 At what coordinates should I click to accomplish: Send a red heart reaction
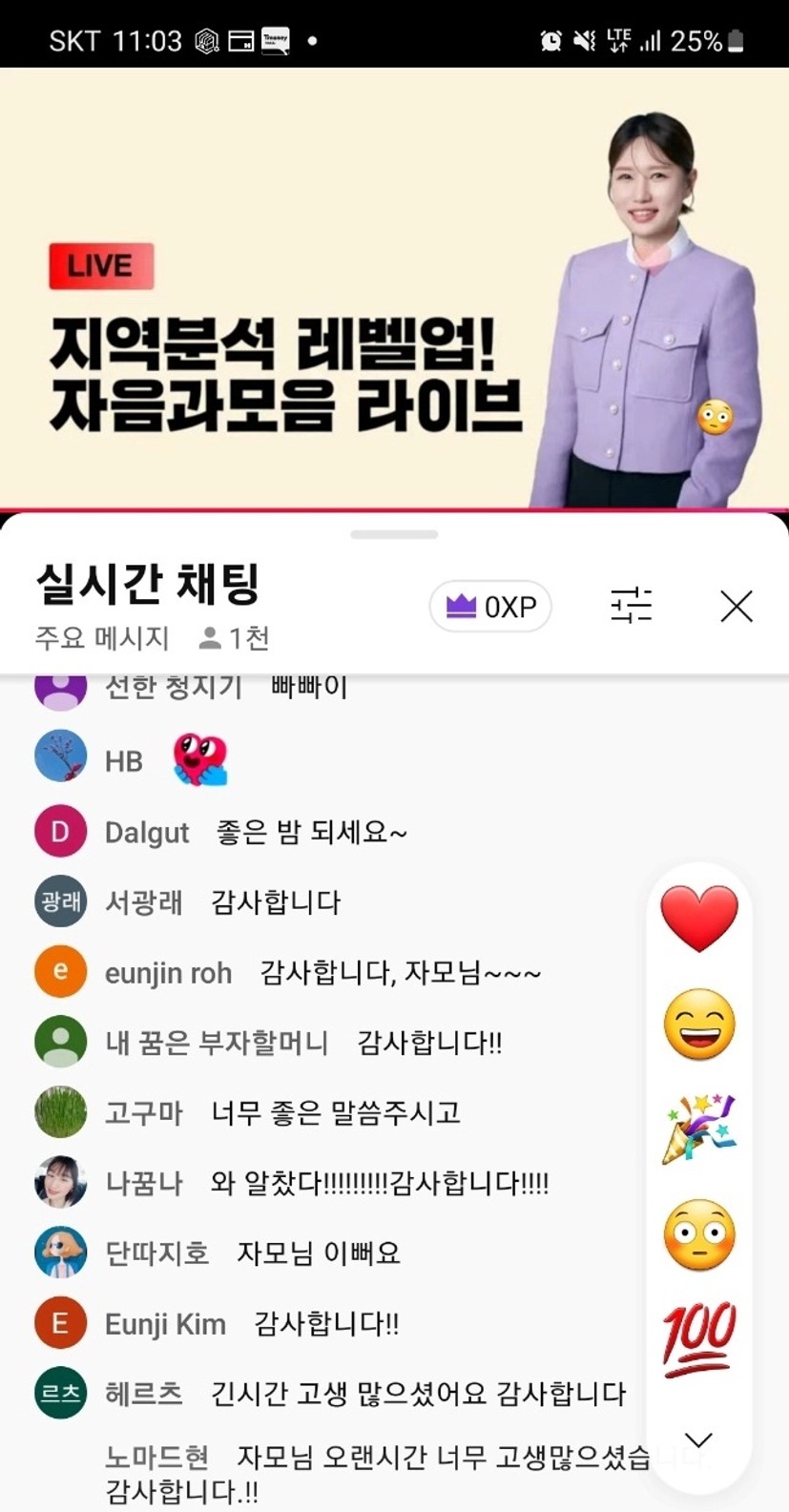point(698,918)
